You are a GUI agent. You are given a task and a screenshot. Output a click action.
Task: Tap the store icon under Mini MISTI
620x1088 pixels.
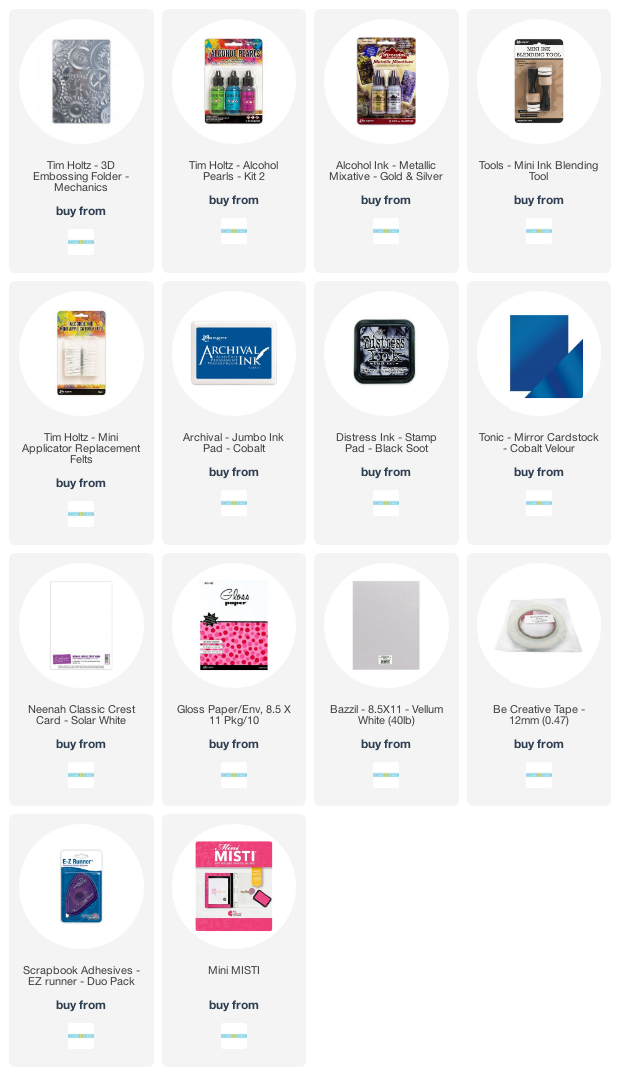tap(234, 1036)
